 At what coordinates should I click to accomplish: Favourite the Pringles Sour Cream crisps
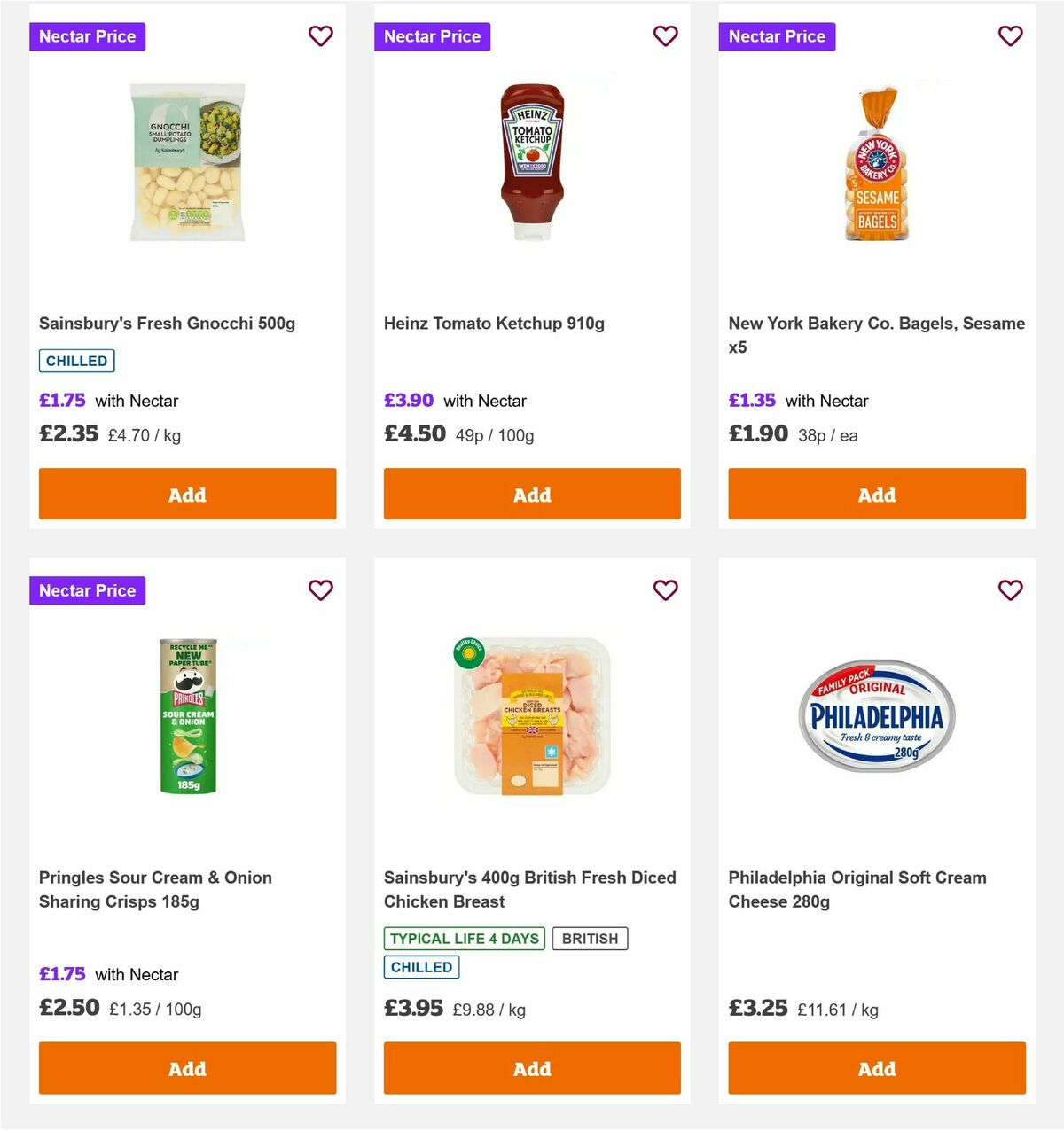tap(320, 589)
